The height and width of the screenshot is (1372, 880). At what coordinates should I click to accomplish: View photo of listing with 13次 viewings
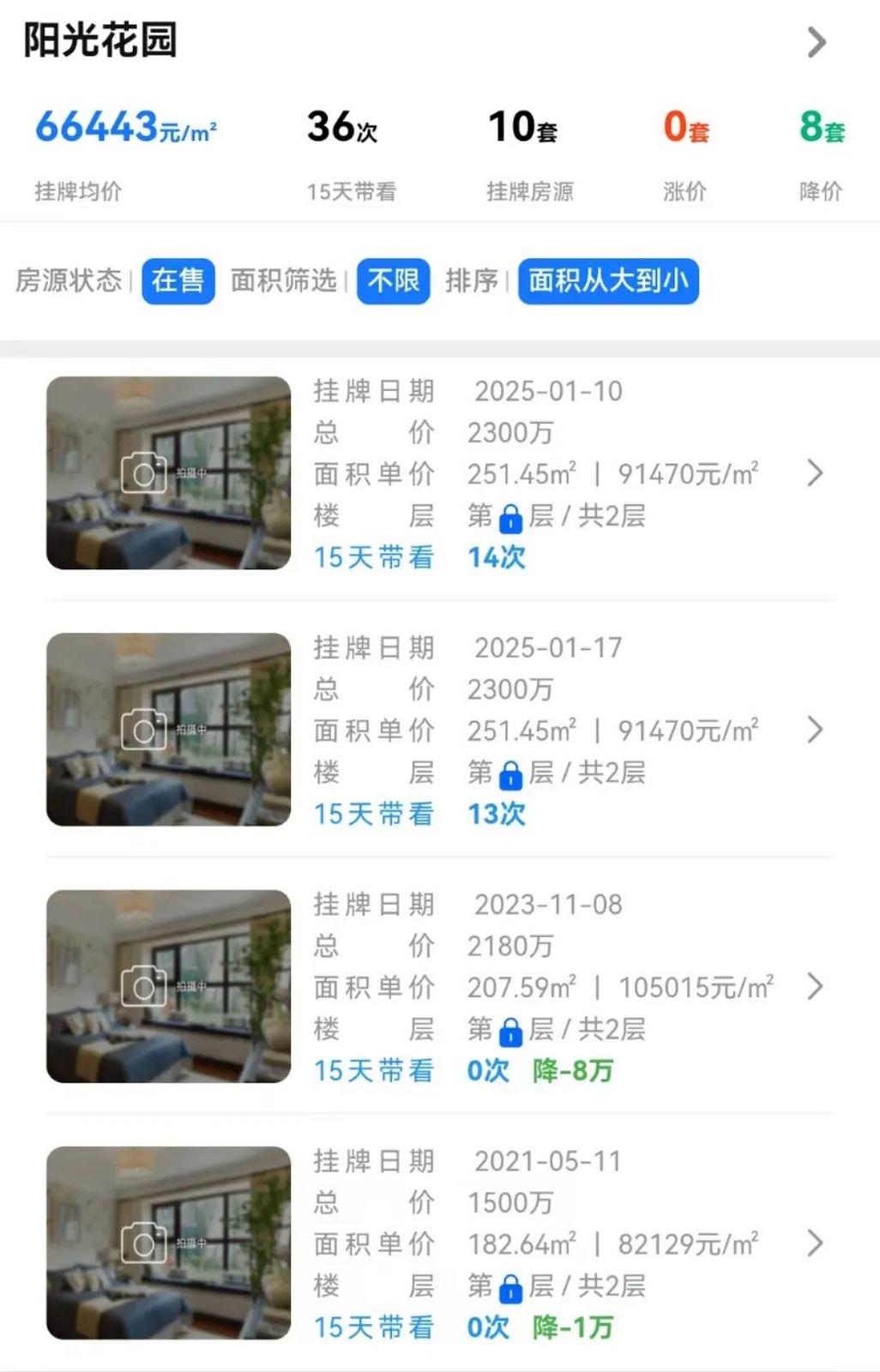[x=168, y=730]
